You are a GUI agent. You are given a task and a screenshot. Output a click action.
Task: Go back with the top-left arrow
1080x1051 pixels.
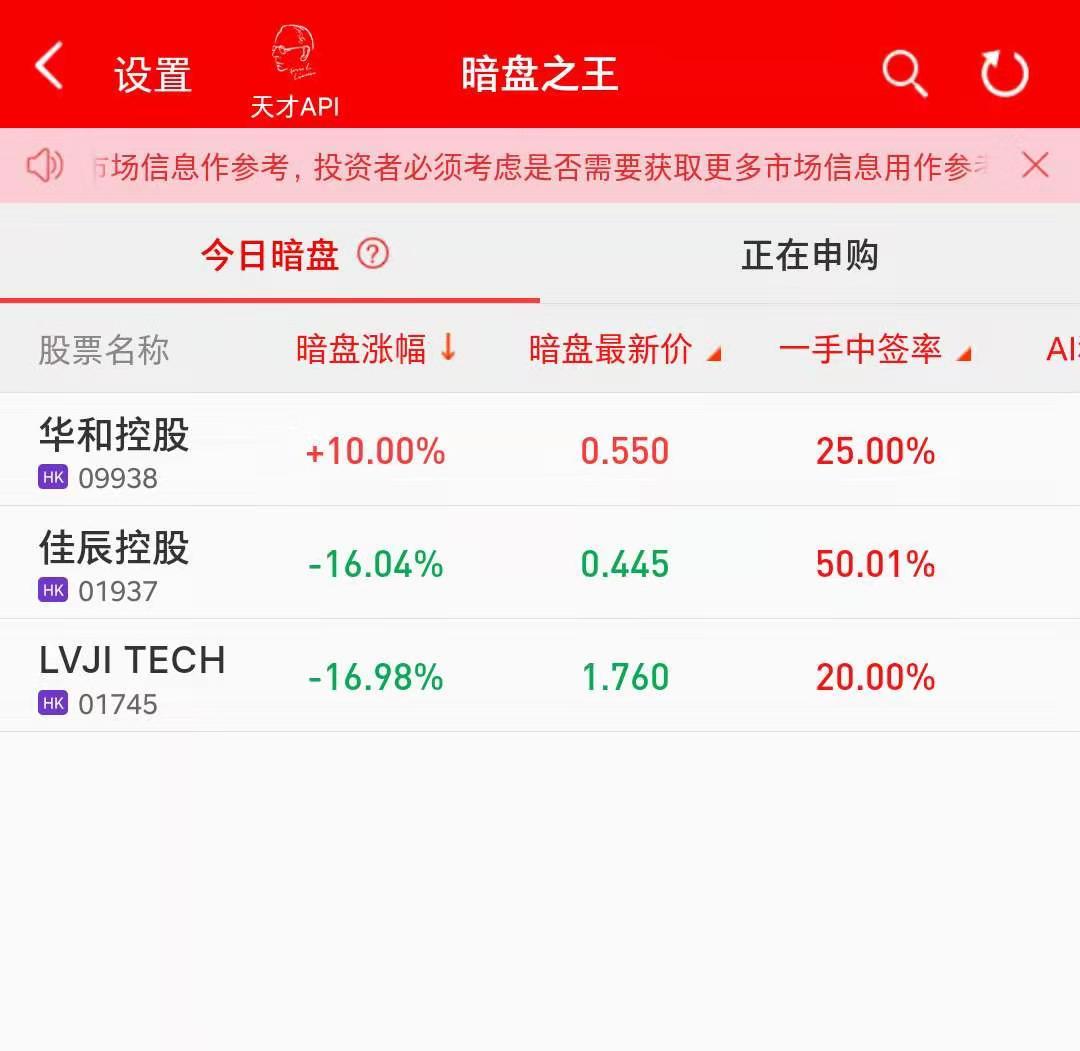click(48, 69)
